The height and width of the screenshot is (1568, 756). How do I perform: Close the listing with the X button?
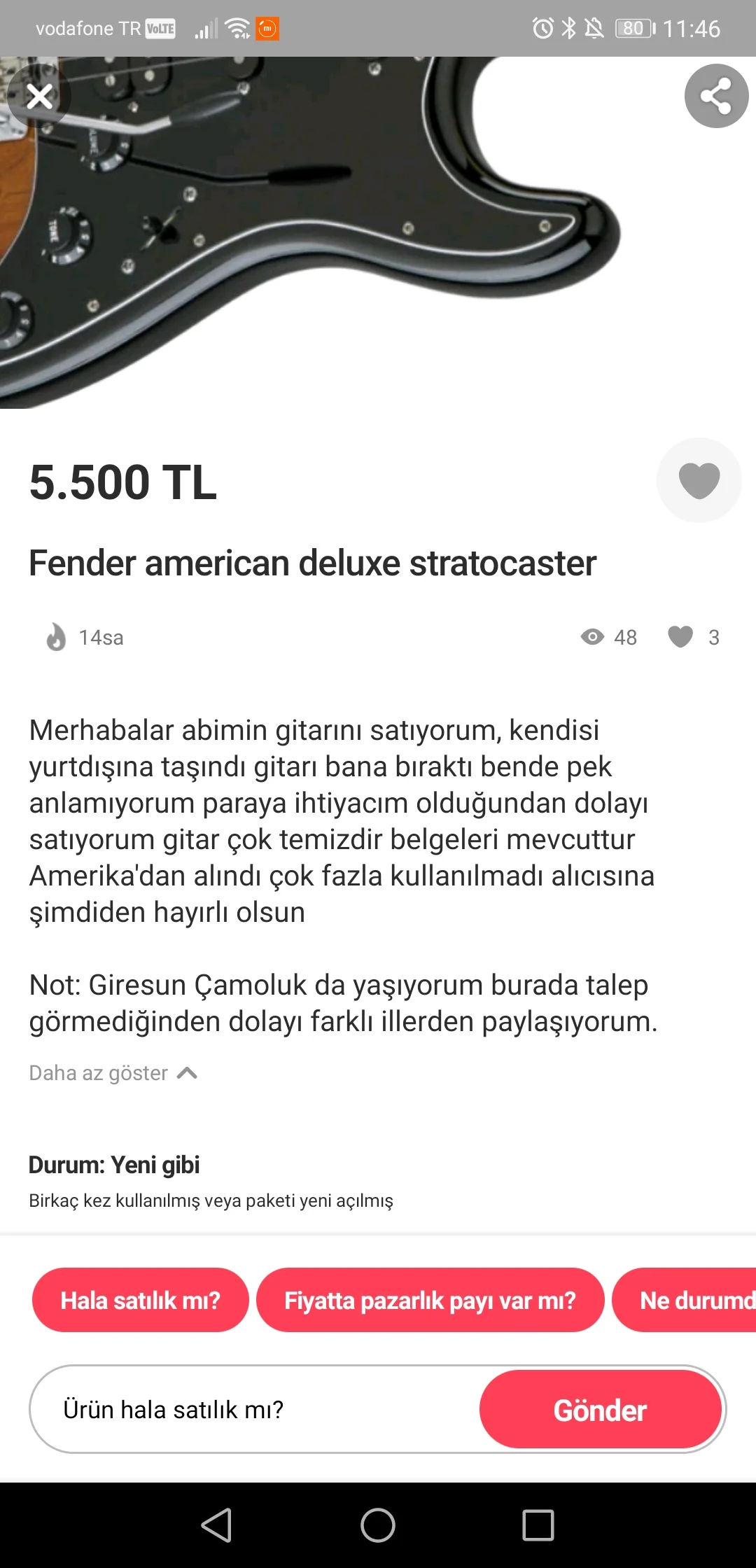[40, 96]
